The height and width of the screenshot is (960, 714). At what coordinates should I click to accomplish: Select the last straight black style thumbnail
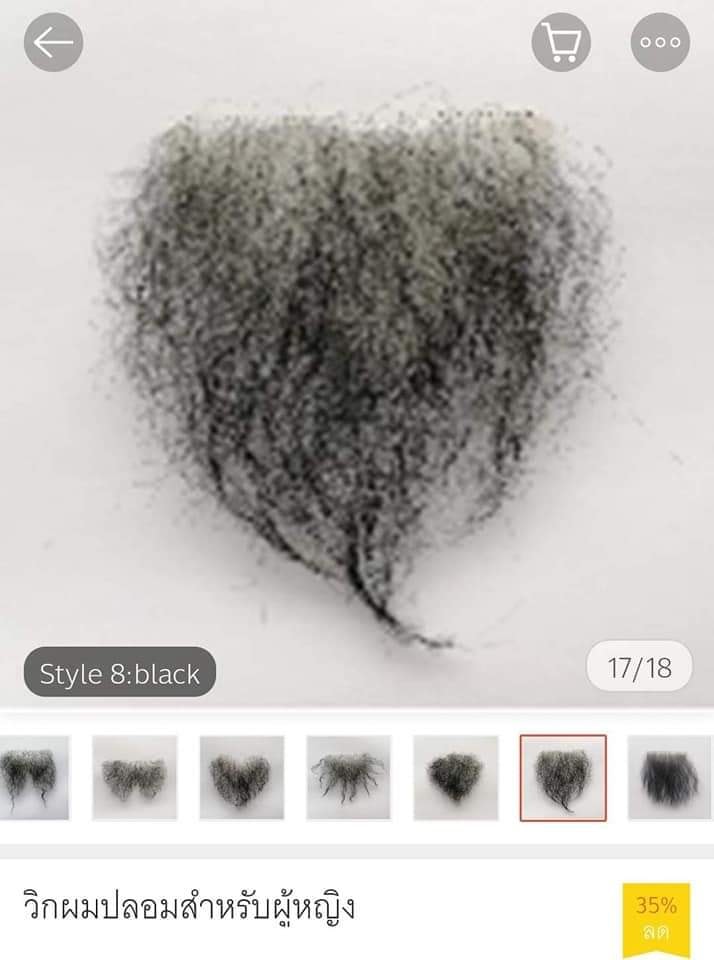click(x=670, y=778)
